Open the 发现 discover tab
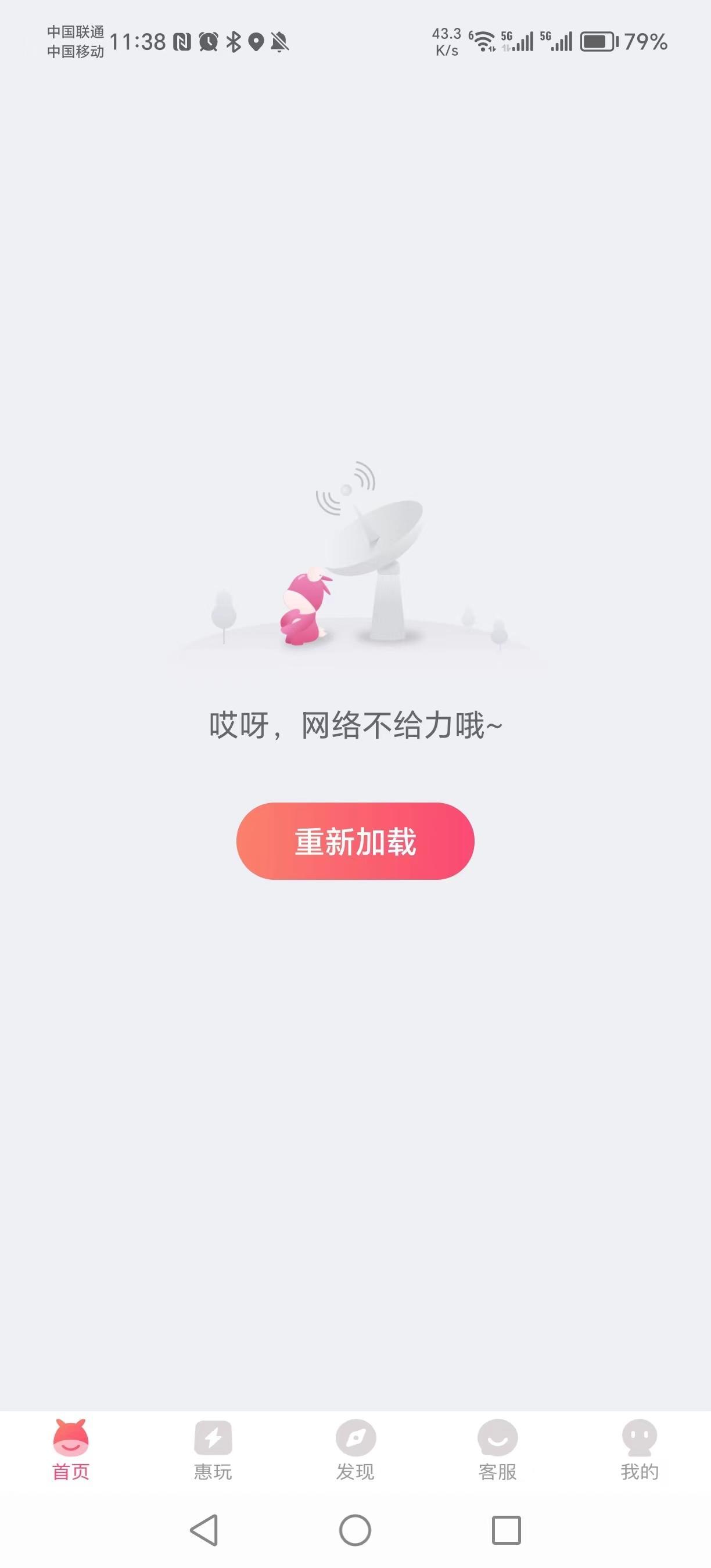 tap(355, 1451)
